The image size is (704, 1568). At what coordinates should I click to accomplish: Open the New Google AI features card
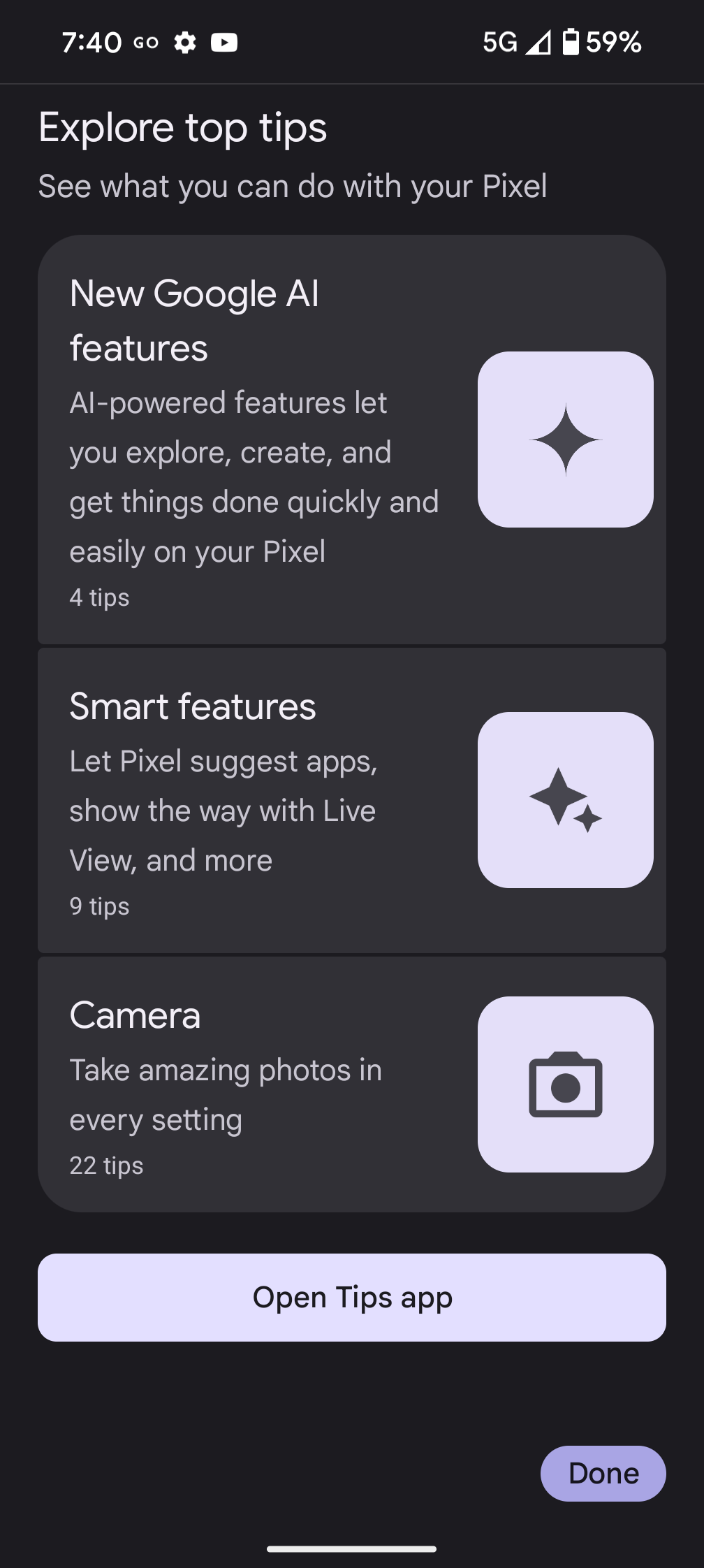point(352,440)
